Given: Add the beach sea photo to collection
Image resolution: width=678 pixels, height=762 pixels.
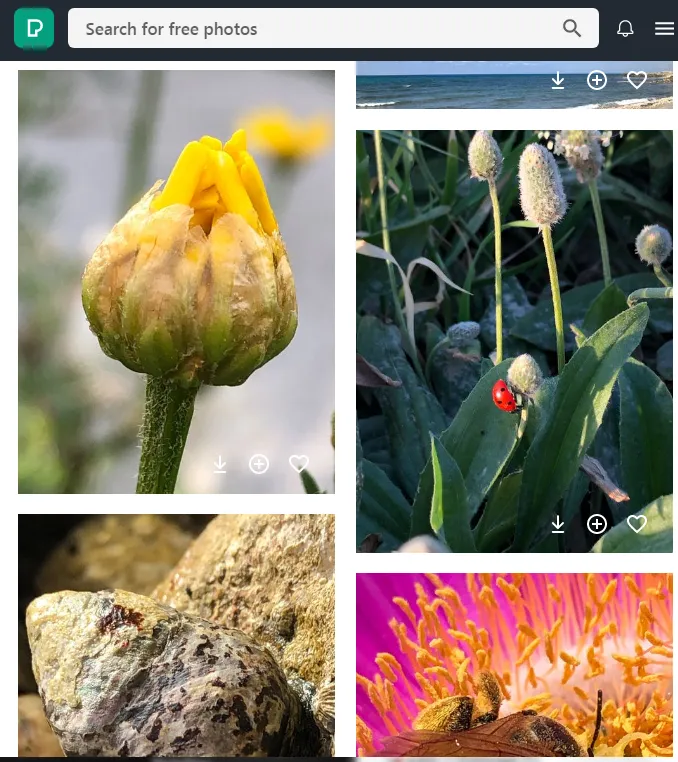Looking at the screenshot, I should [597, 80].
